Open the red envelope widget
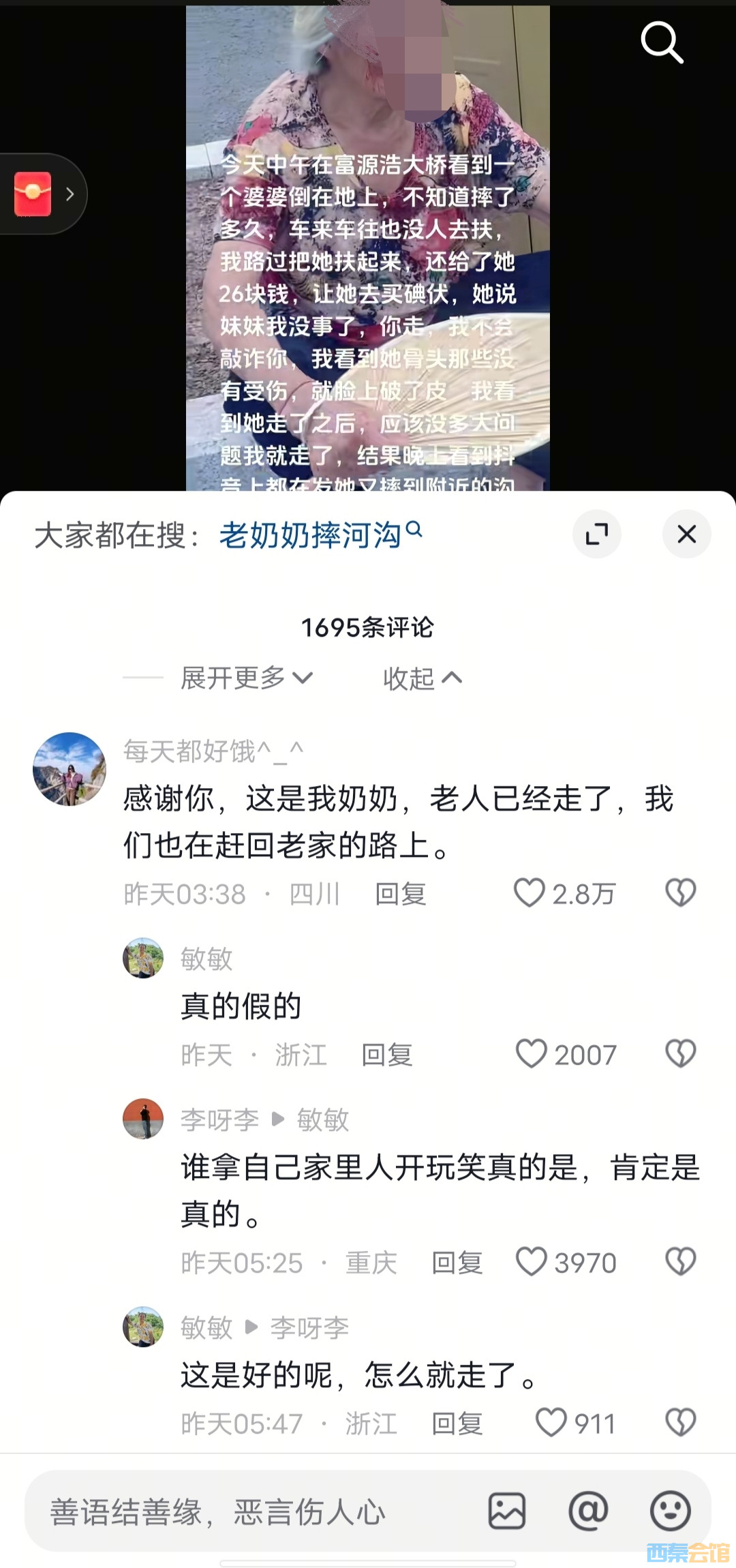Viewport: 736px width, 1568px height. [33, 194]
